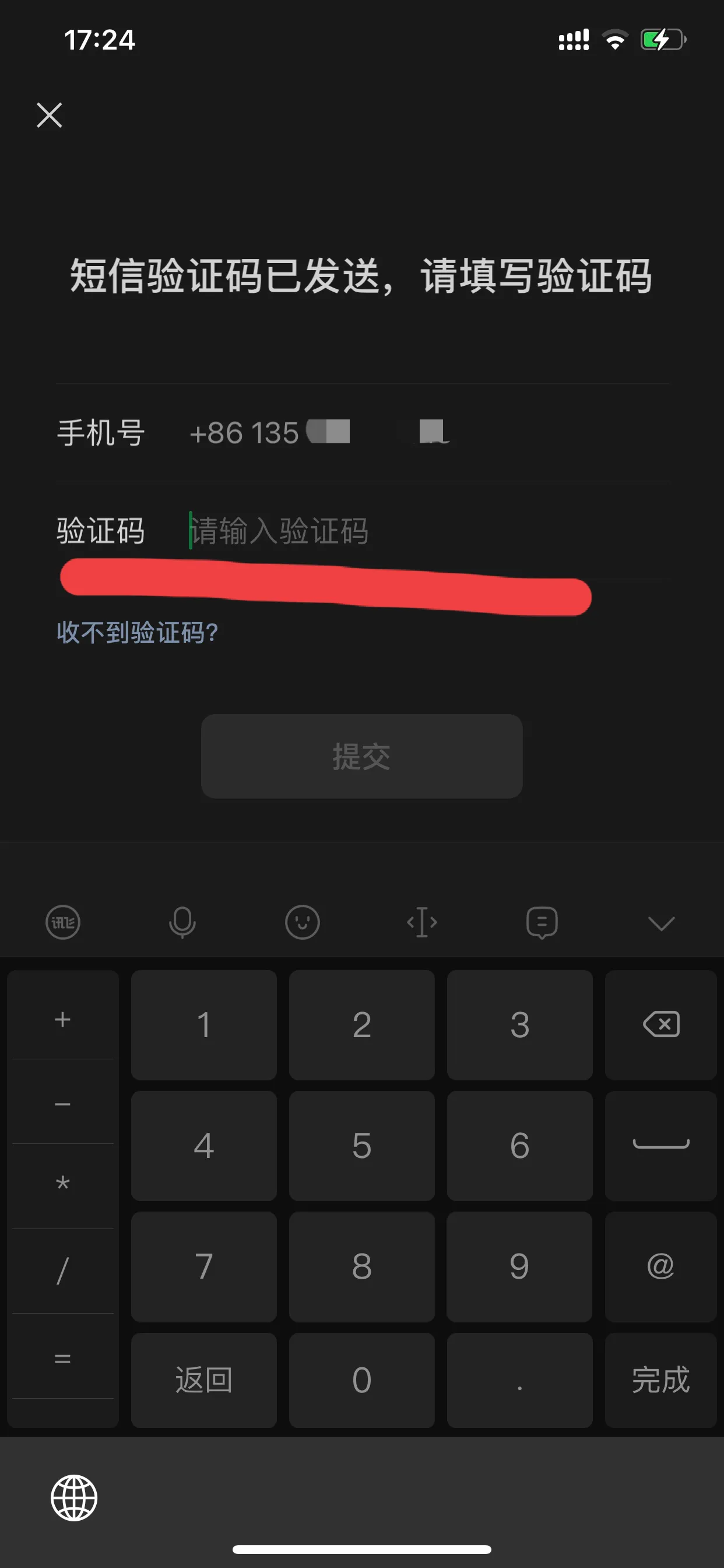Switch keyboard language with the globe

pos(73,1497)
